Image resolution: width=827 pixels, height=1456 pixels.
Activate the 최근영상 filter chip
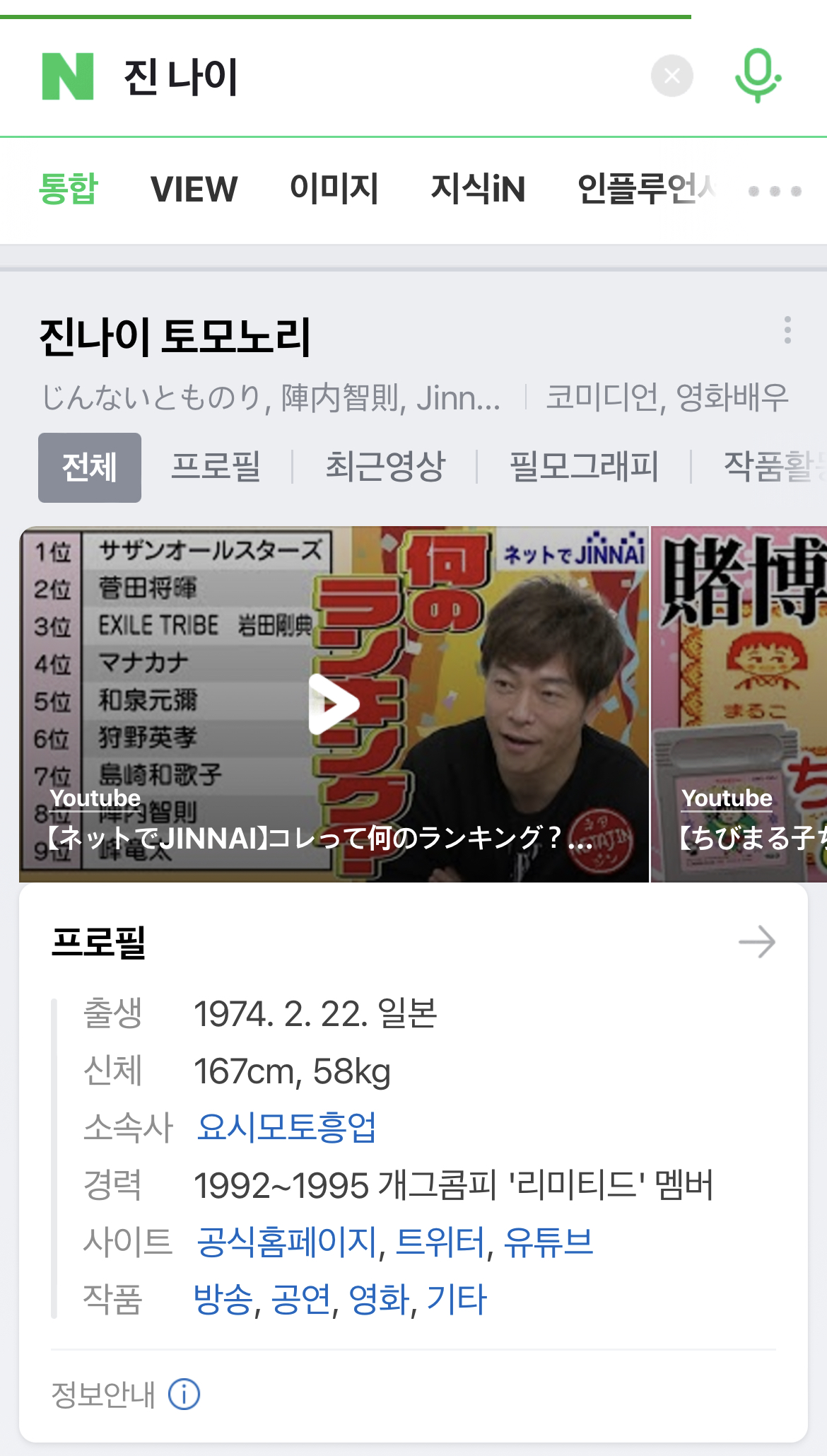(387, 467)
